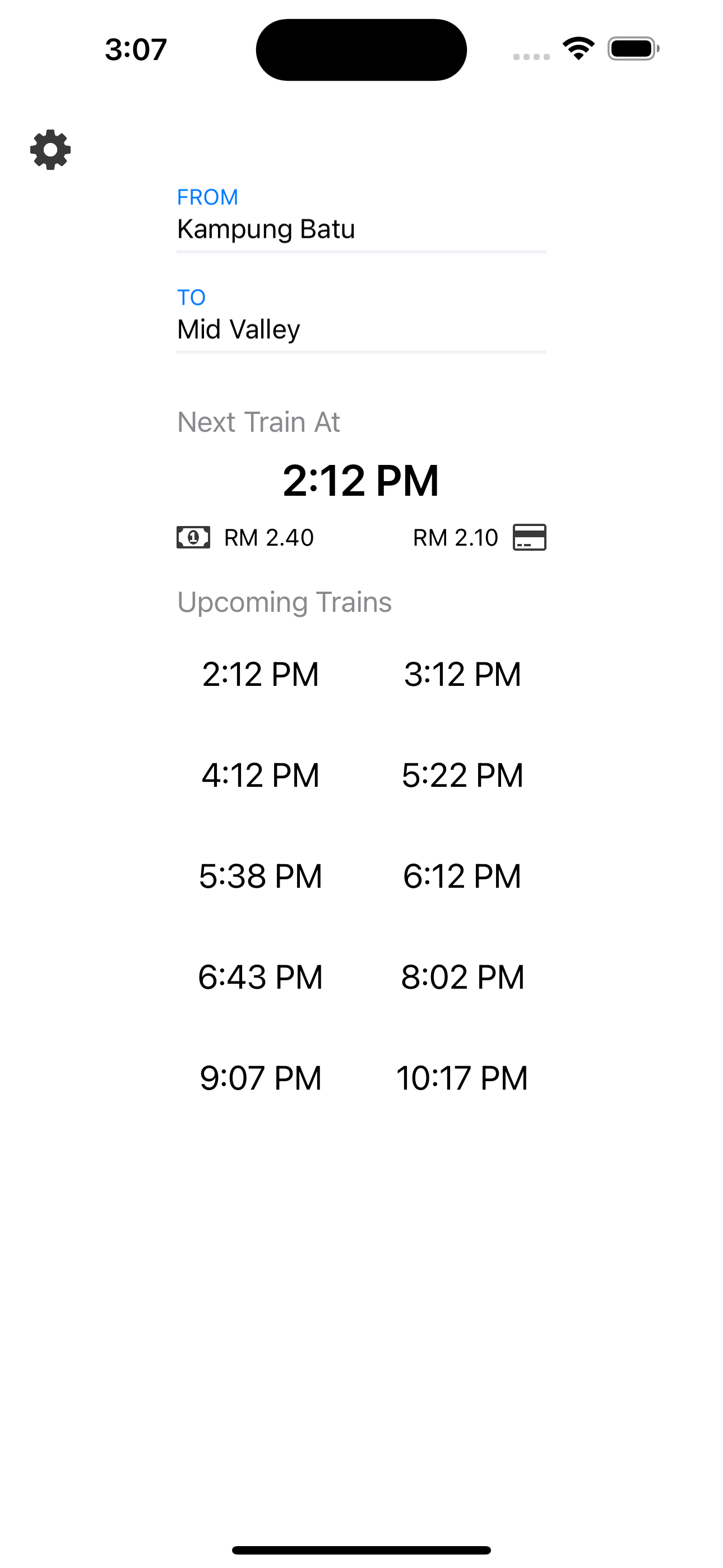
Task: Open the settings gear icon
Action: pyautogui.click(x=49, y=149)
